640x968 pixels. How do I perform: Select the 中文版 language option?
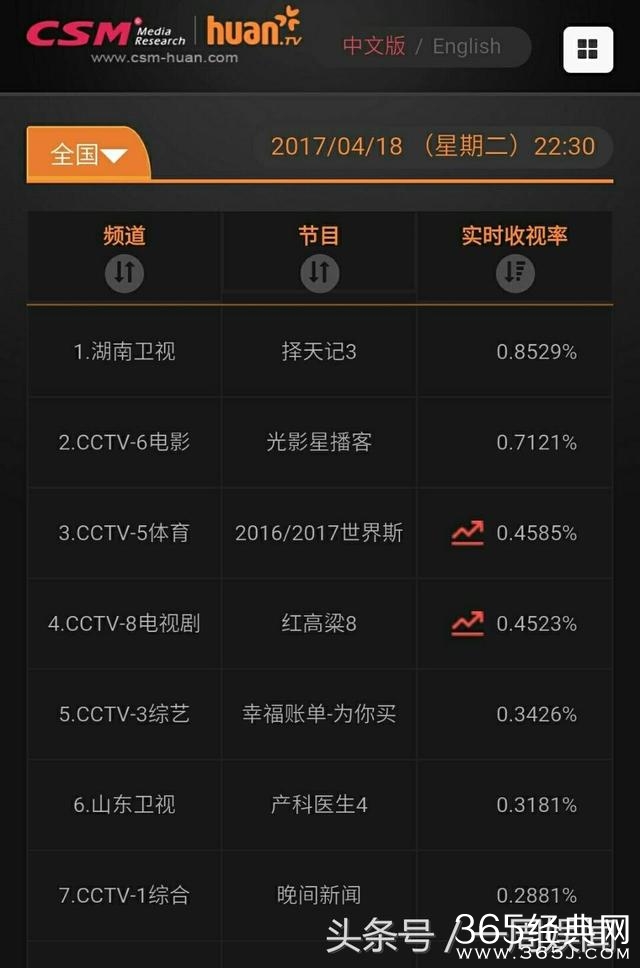coord(374,47)
